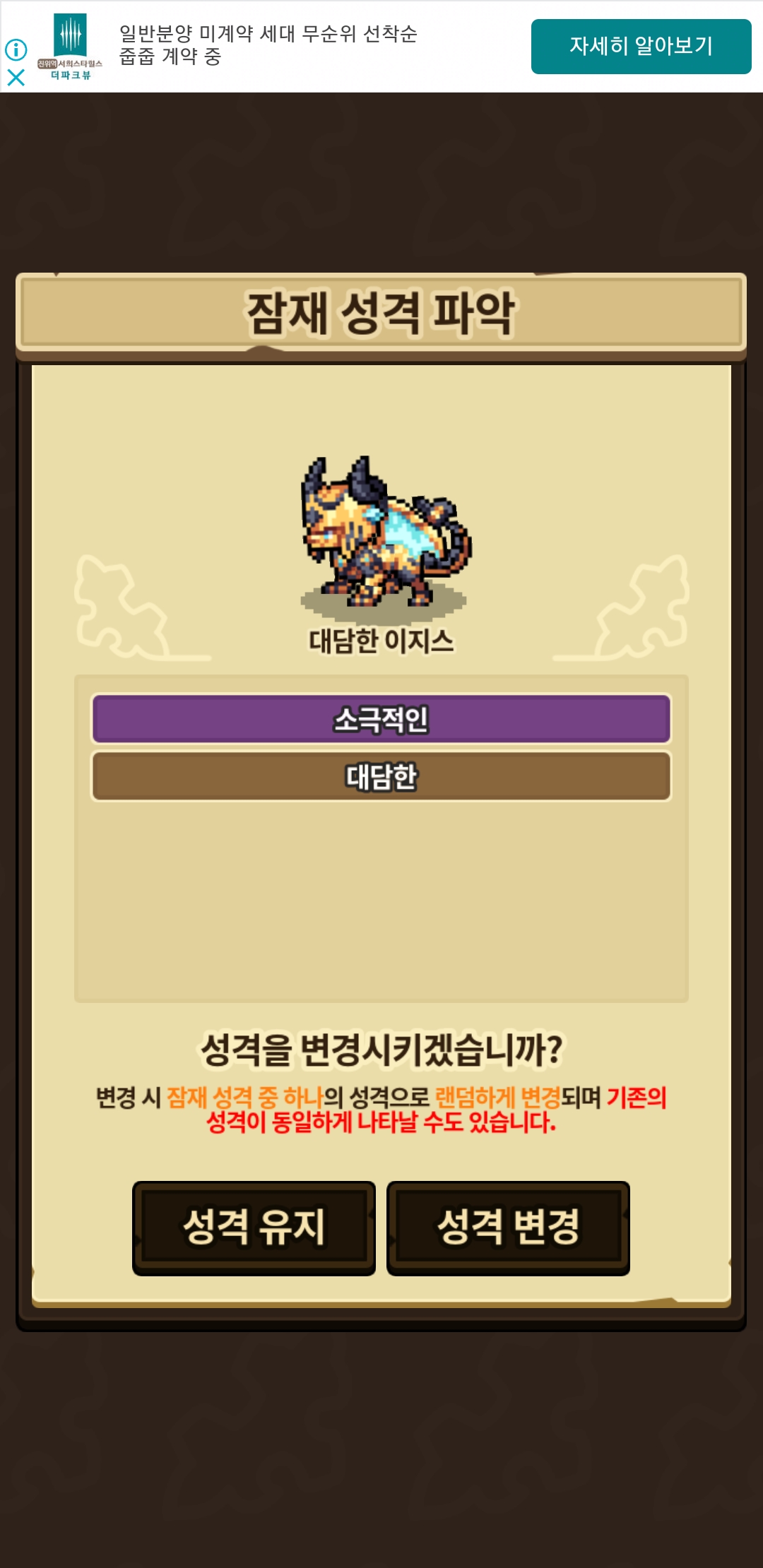Open the ad's 자세히 알아보기 button
The width and height of the screenshot is (763, 1568).
(x=641, y=47)
